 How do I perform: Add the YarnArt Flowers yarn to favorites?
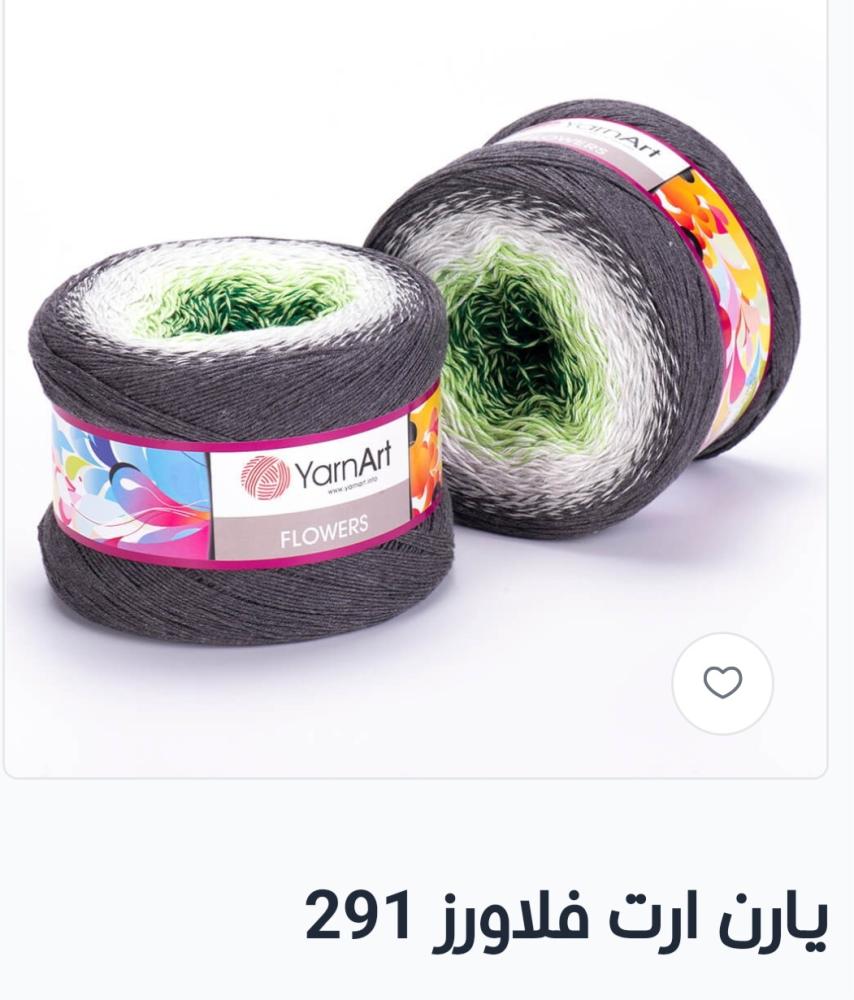[722, 683]
